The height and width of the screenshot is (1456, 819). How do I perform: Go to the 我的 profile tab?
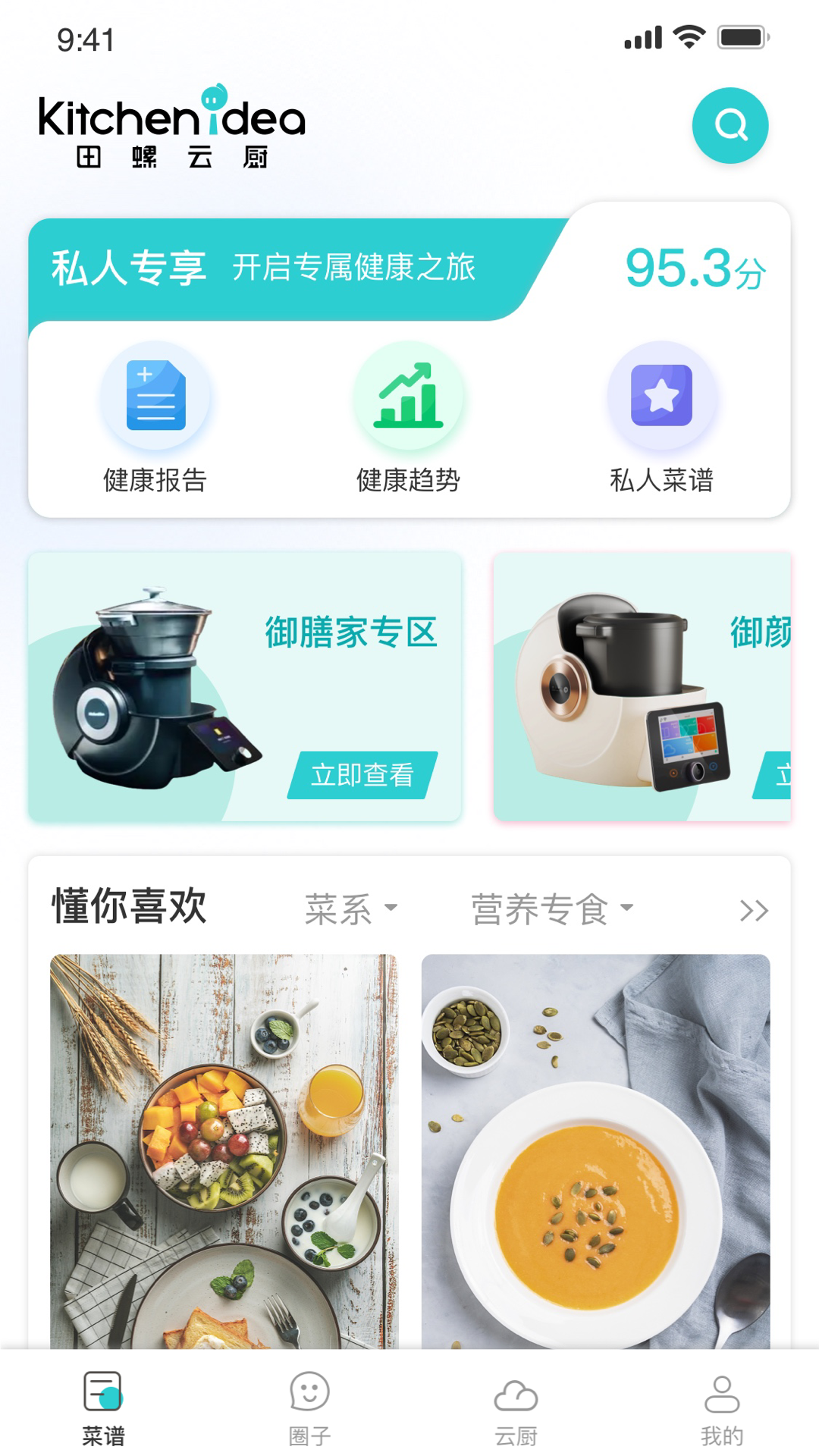pos(721,1407)
